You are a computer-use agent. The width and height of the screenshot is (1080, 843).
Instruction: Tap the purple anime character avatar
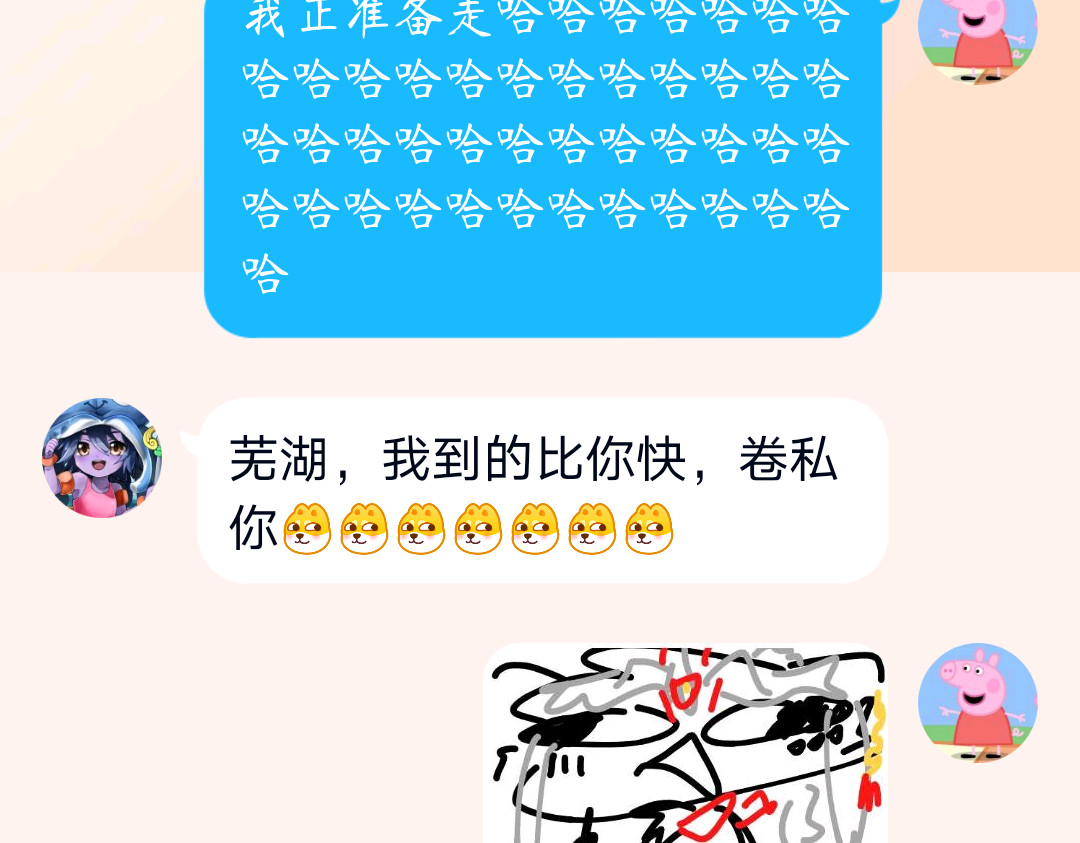pos(102,458)
